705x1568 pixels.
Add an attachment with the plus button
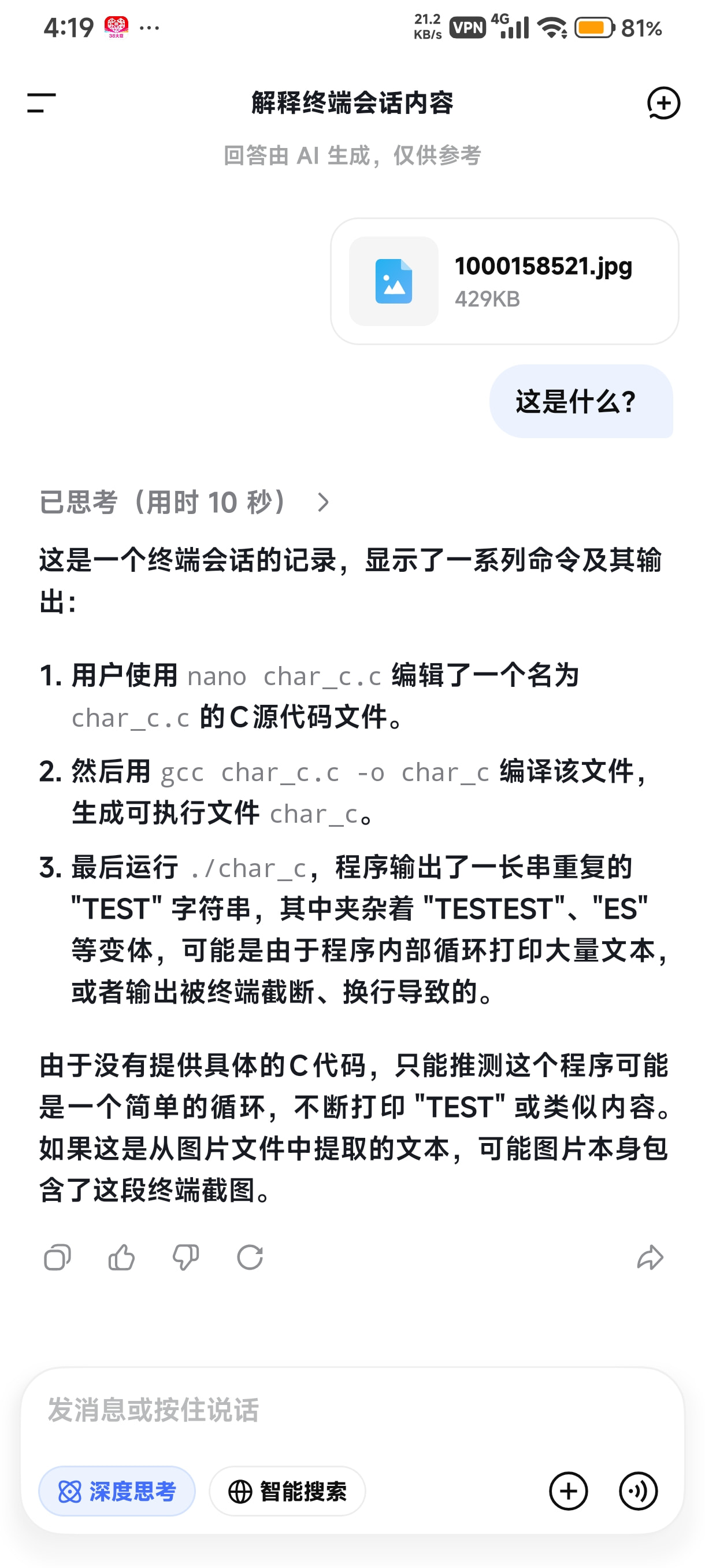568,1491
